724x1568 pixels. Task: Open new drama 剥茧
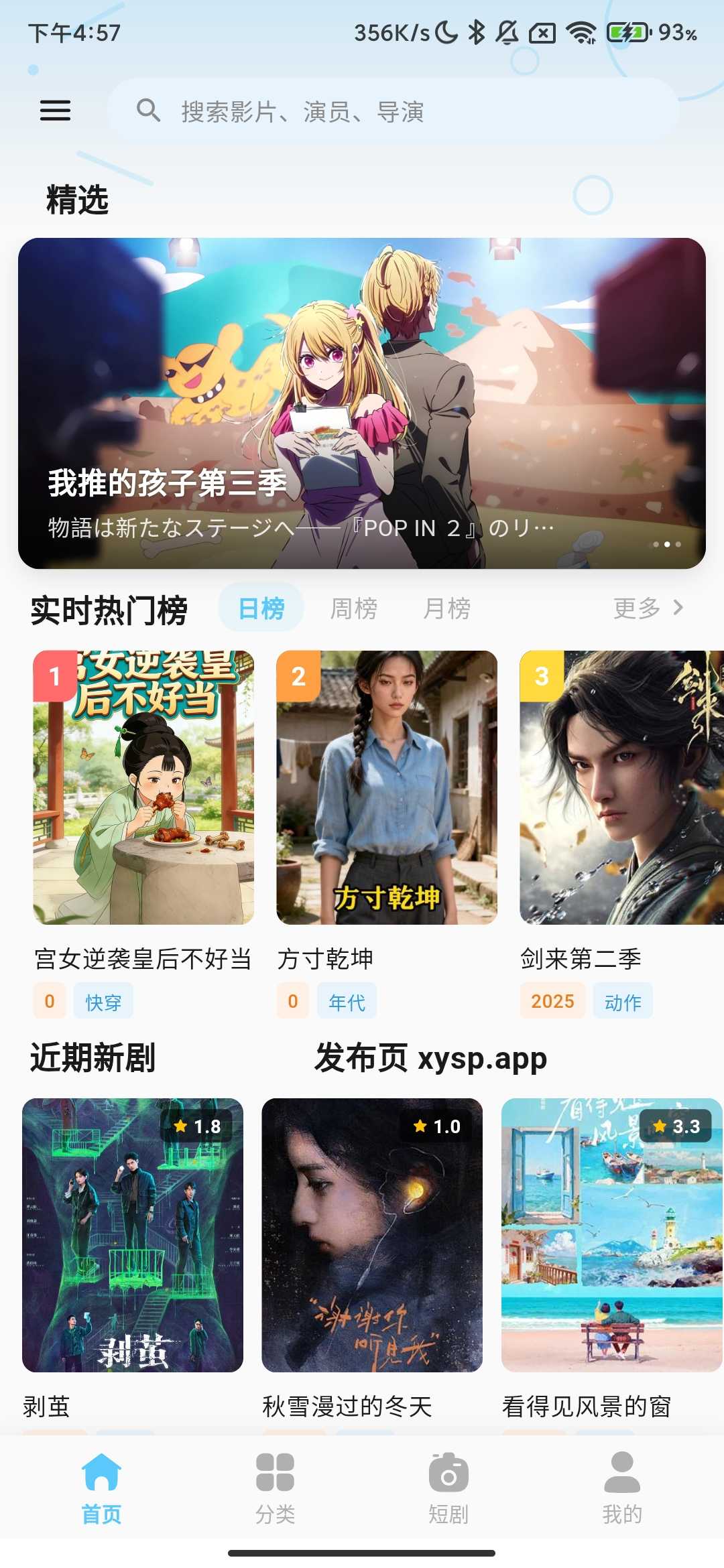tap(133, 1234)
